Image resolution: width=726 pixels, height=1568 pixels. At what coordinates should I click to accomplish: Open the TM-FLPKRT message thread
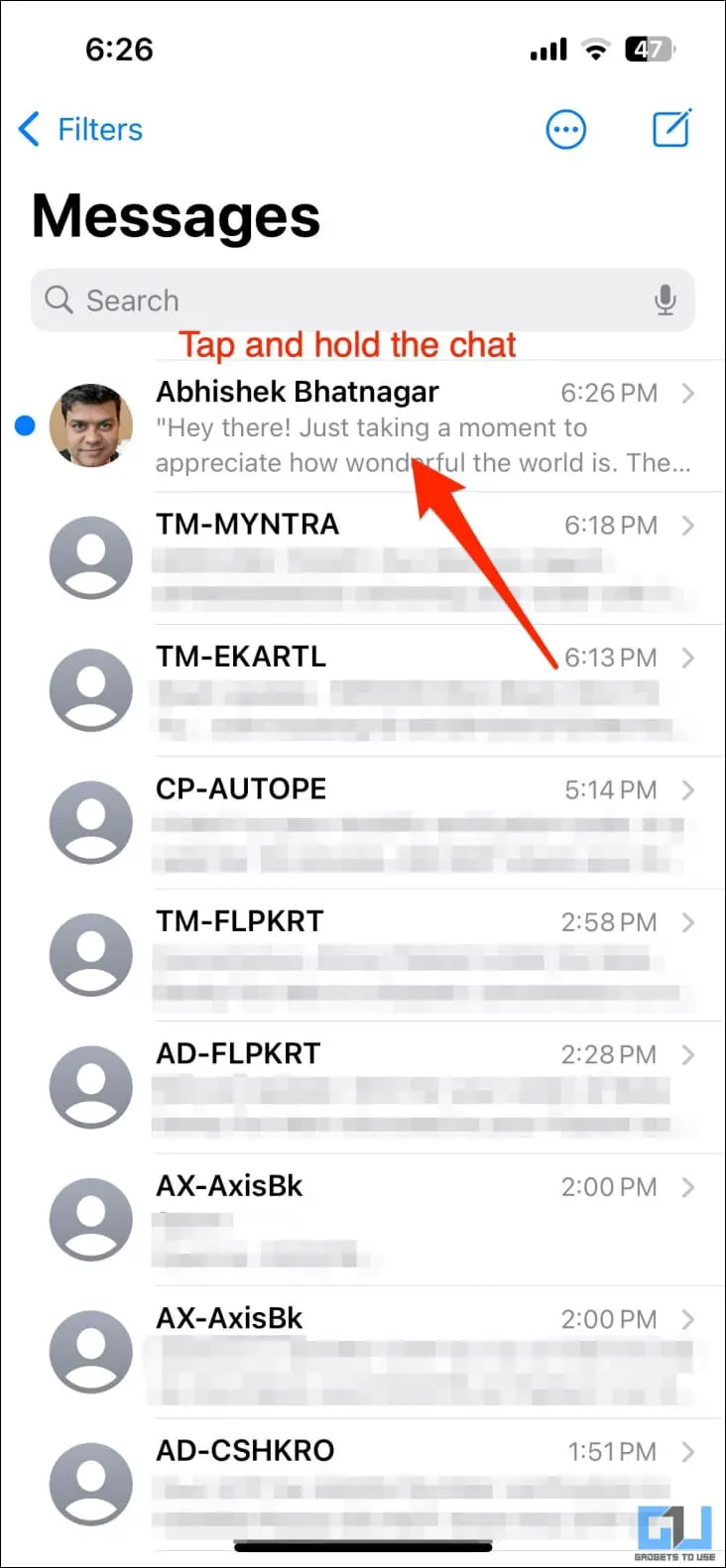[x=397, y=955]
